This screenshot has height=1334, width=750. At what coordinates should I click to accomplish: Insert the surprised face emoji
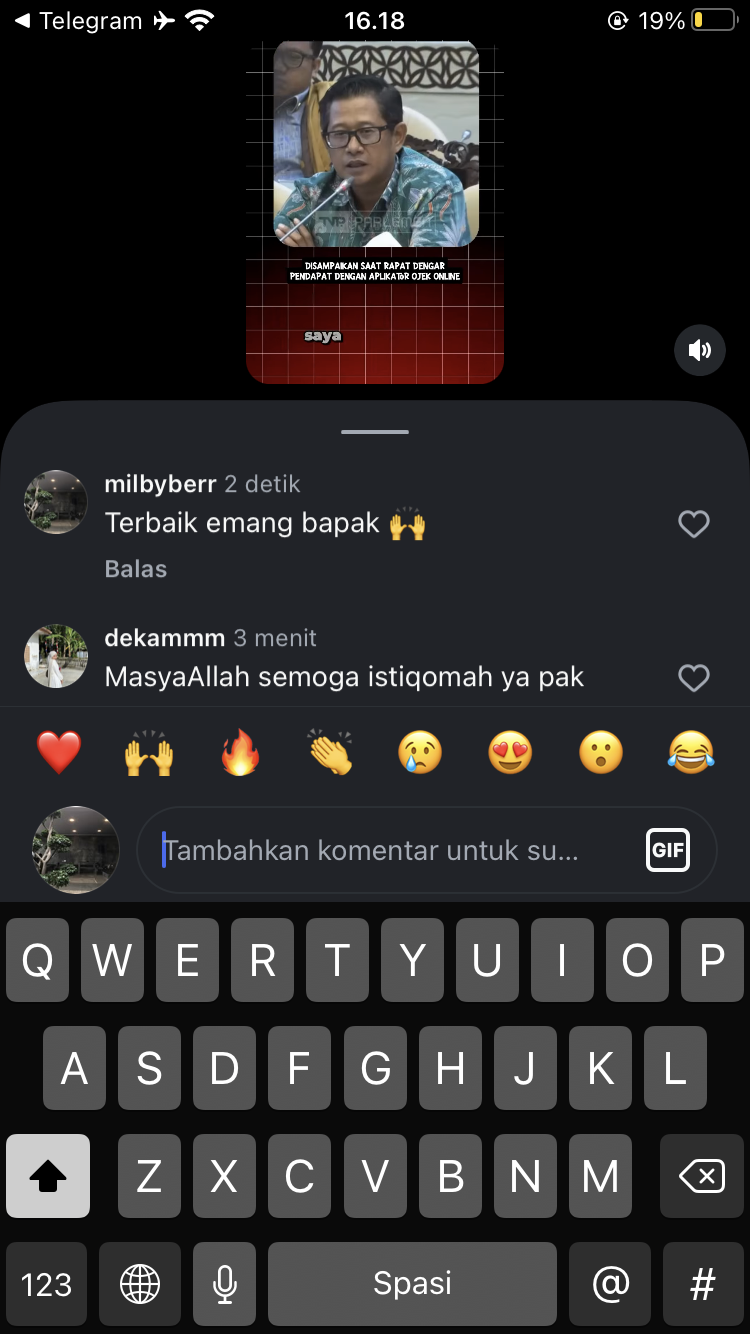click(601, 752)
